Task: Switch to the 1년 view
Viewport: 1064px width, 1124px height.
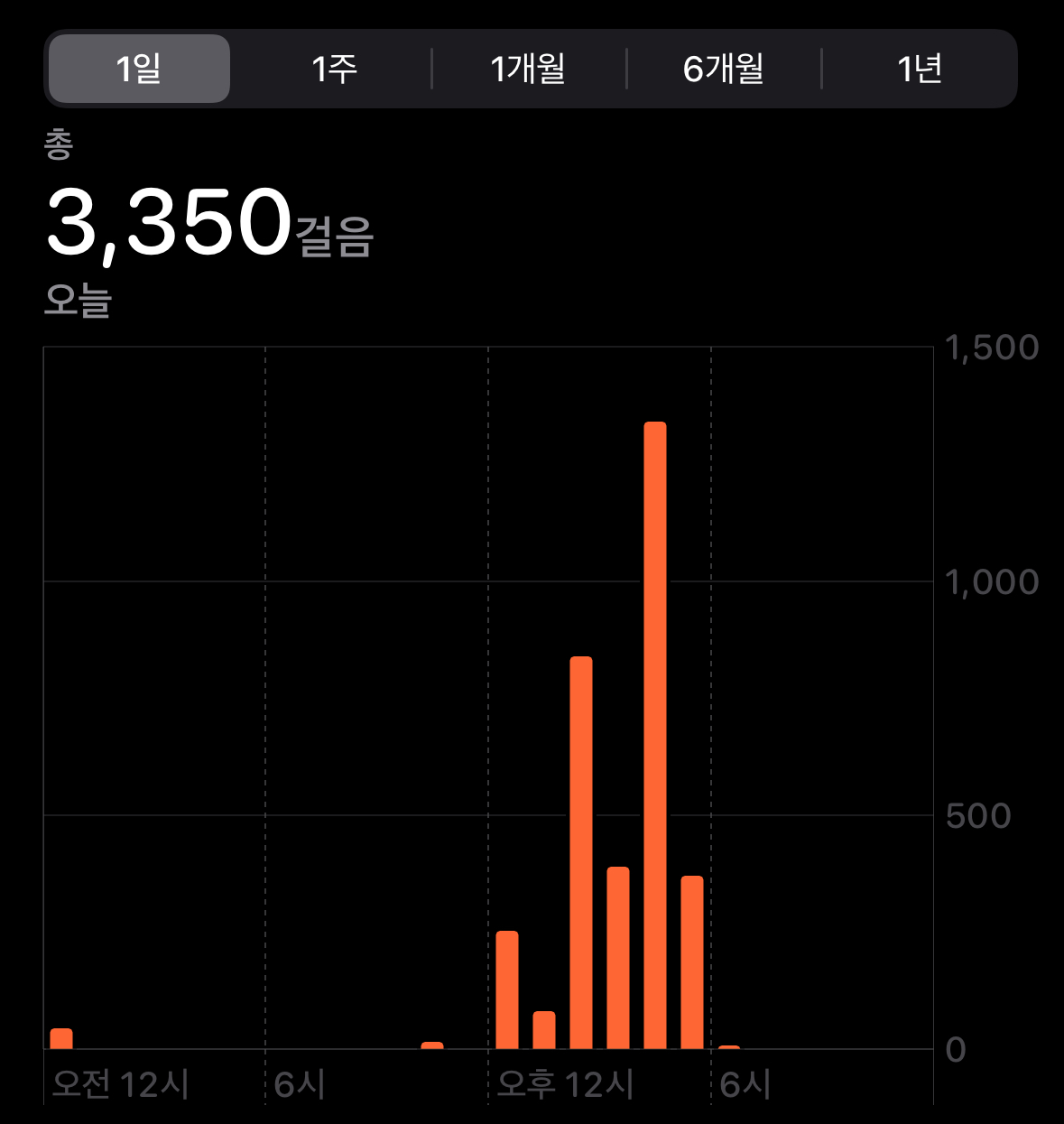Action: pyautogui.click(x=919, y=69)
